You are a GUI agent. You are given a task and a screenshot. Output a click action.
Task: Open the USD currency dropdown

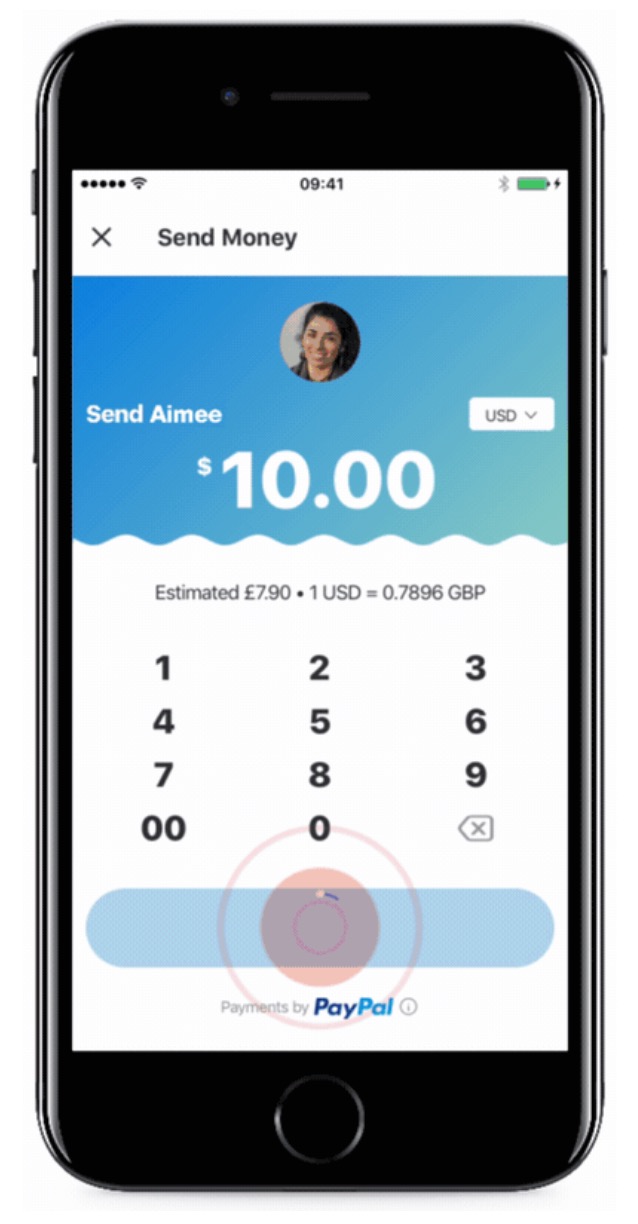pos(511,415)
